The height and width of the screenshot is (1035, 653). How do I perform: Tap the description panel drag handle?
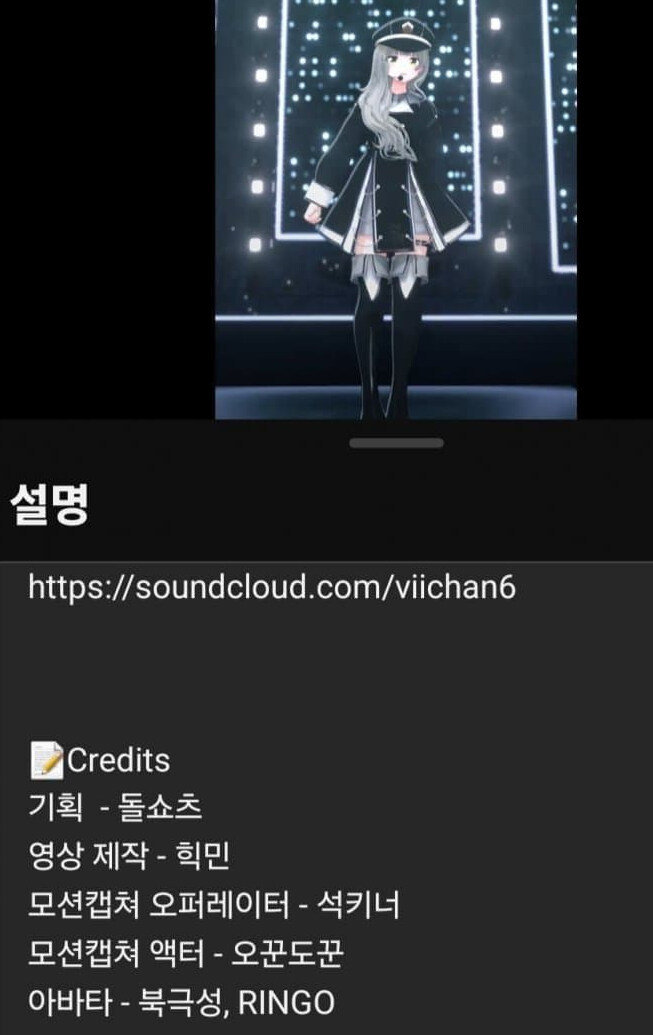coord(396,443)
